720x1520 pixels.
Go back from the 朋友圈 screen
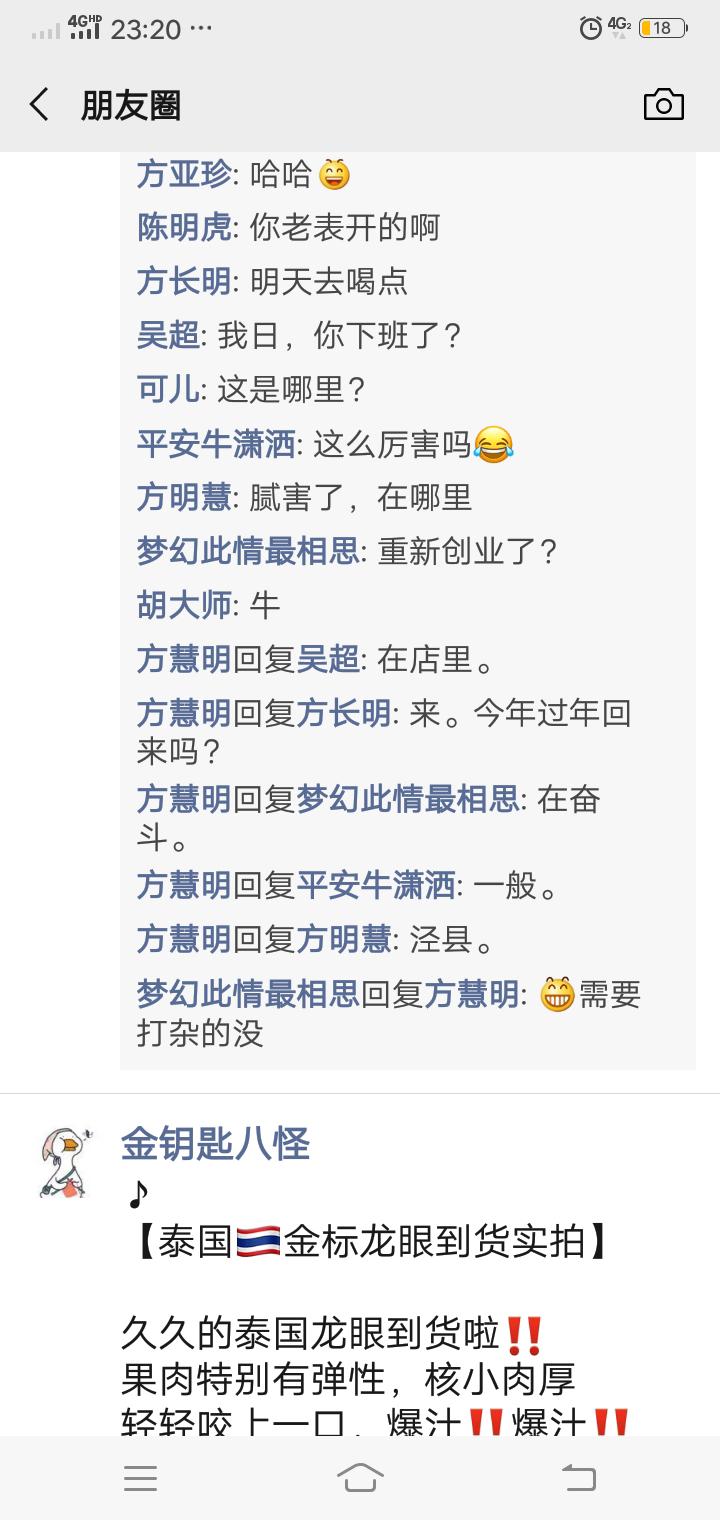coord(40,105)
